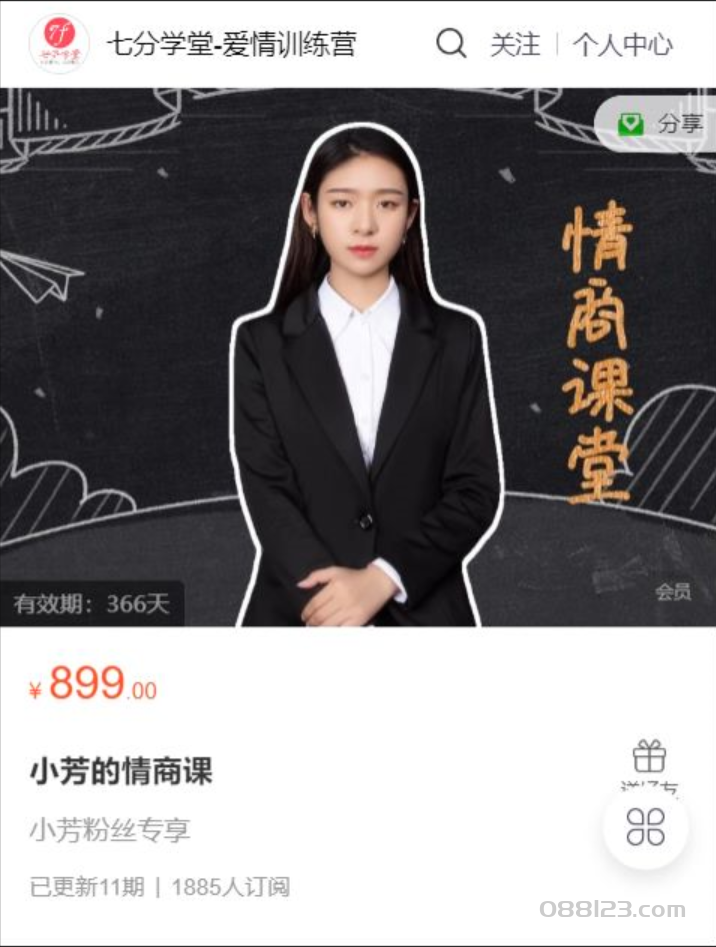
Task: Open 个人中心 personal center
Action: [x=622, y=44]
